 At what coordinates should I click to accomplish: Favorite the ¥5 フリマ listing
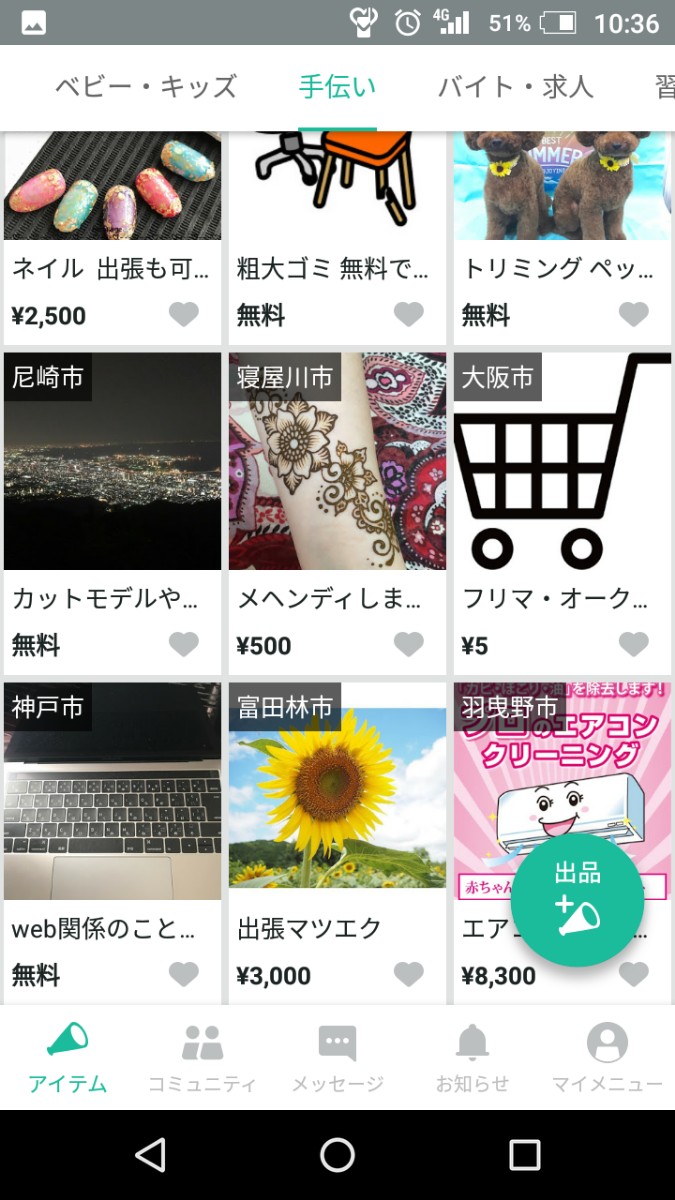pos(633,645)
